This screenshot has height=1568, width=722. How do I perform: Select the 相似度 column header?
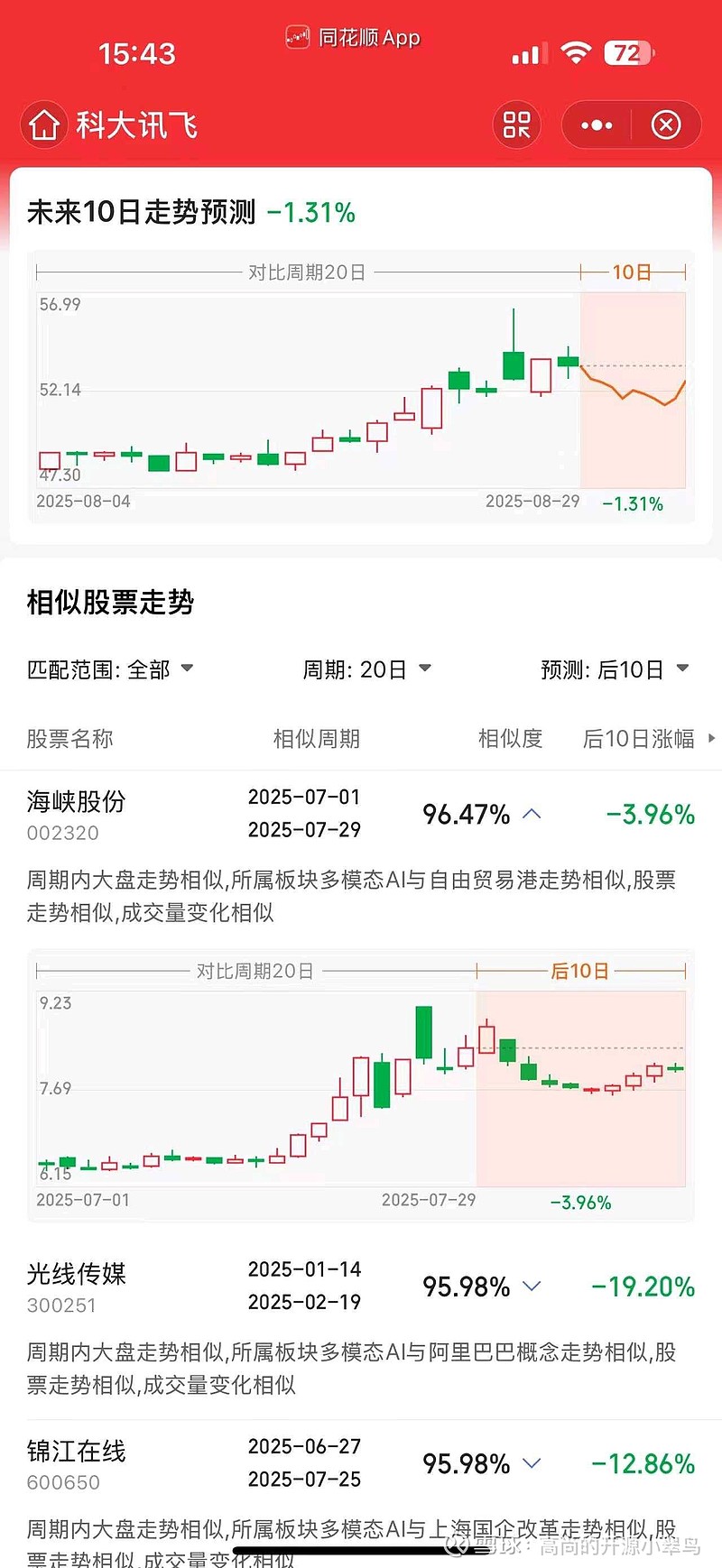coord(511,738)
